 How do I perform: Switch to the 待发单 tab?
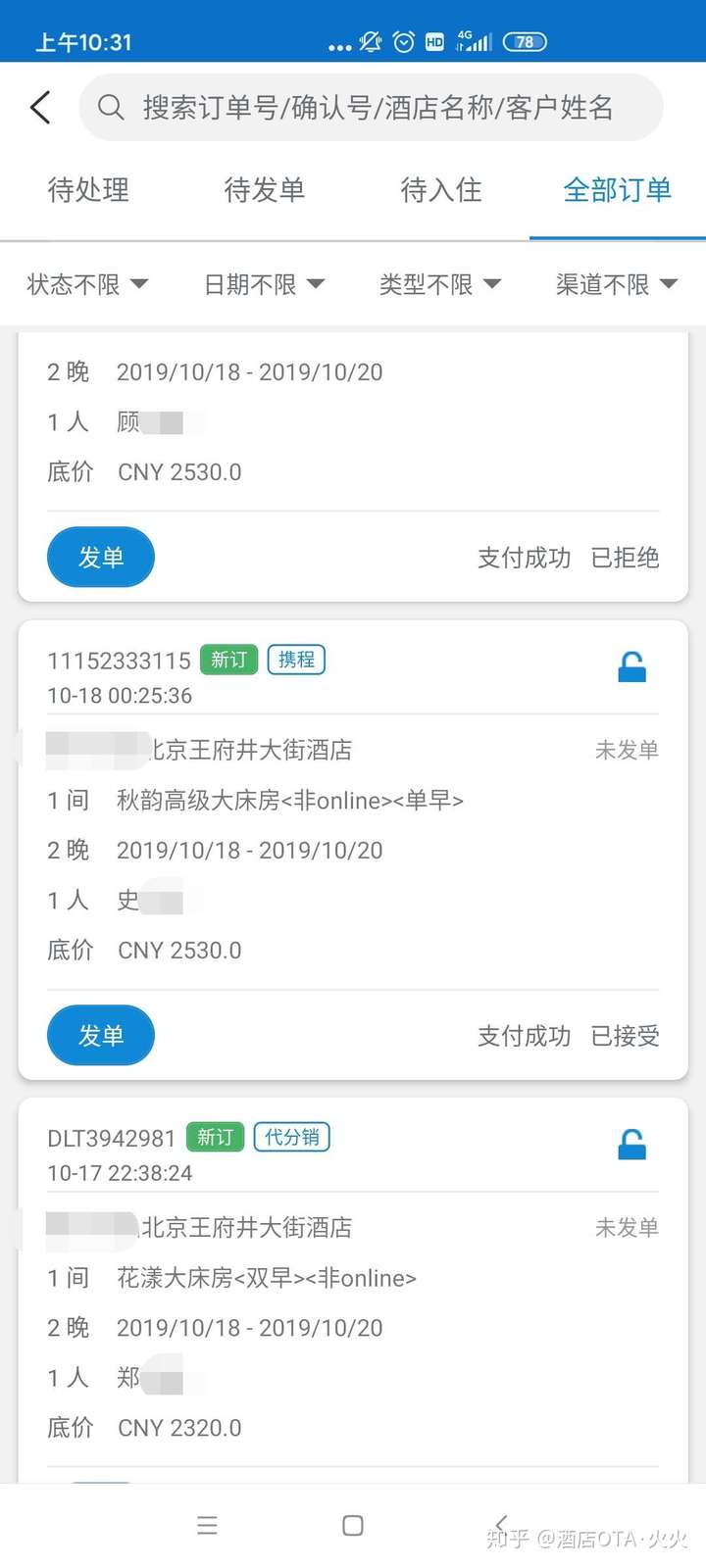point(265,190)
